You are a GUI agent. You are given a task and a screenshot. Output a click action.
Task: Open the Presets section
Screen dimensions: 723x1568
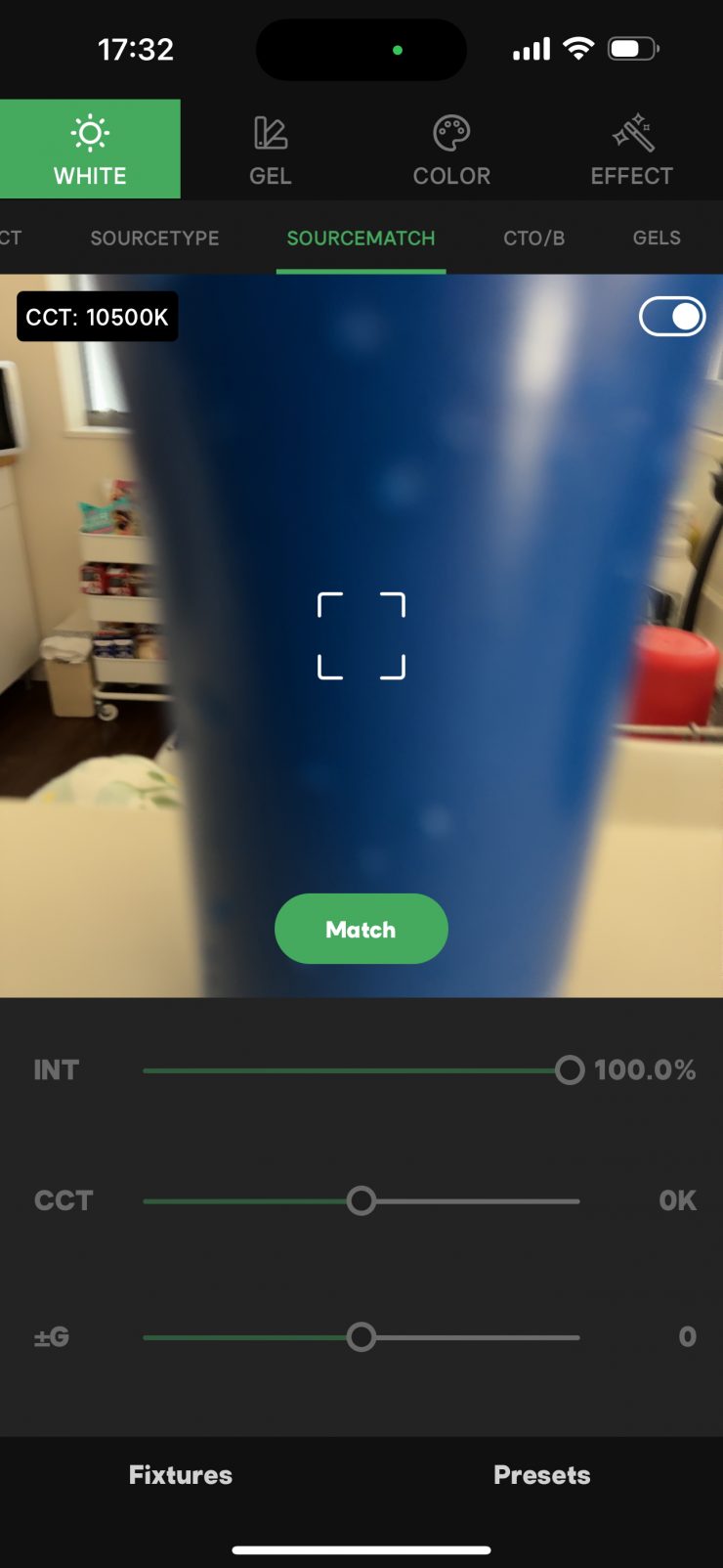541,1475
